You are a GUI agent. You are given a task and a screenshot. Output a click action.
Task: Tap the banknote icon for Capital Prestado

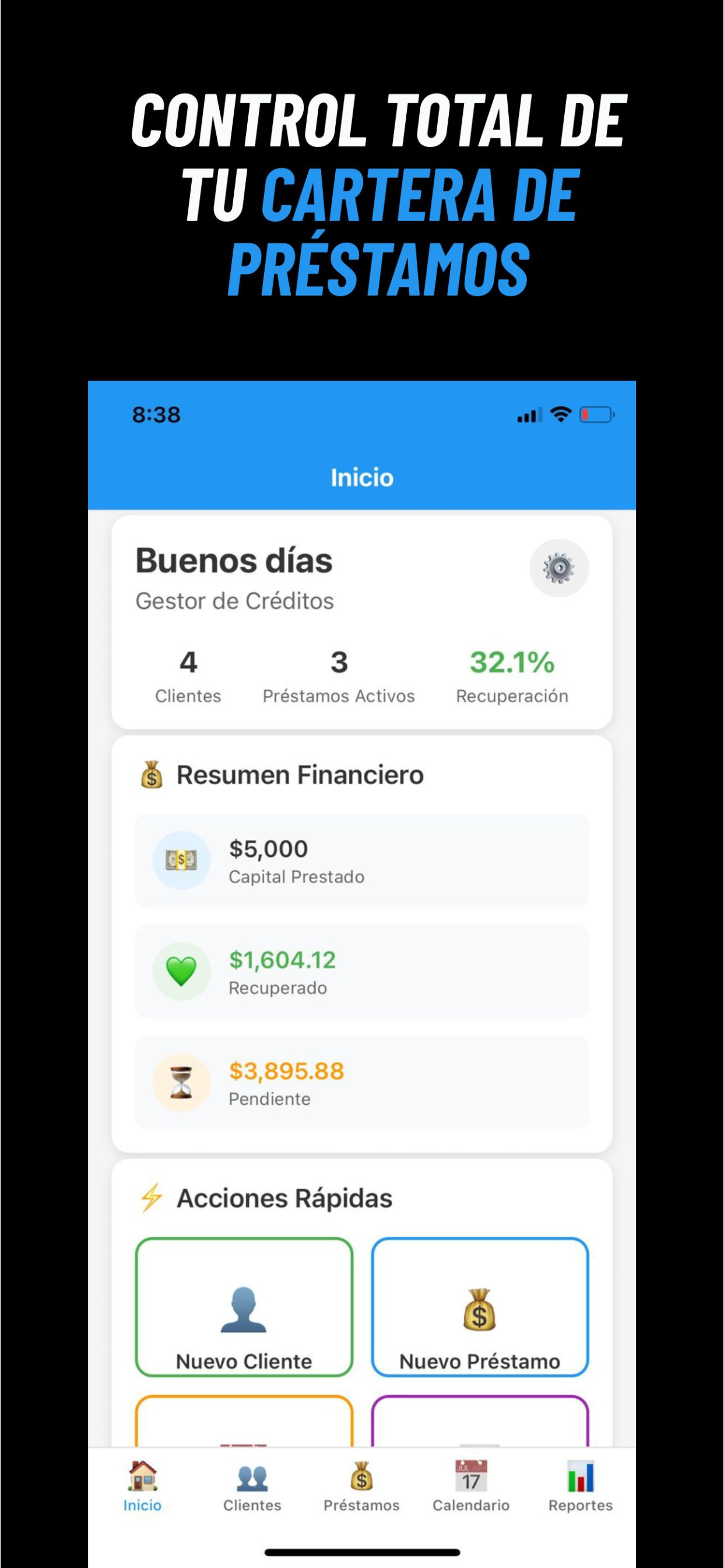point(180,860)
